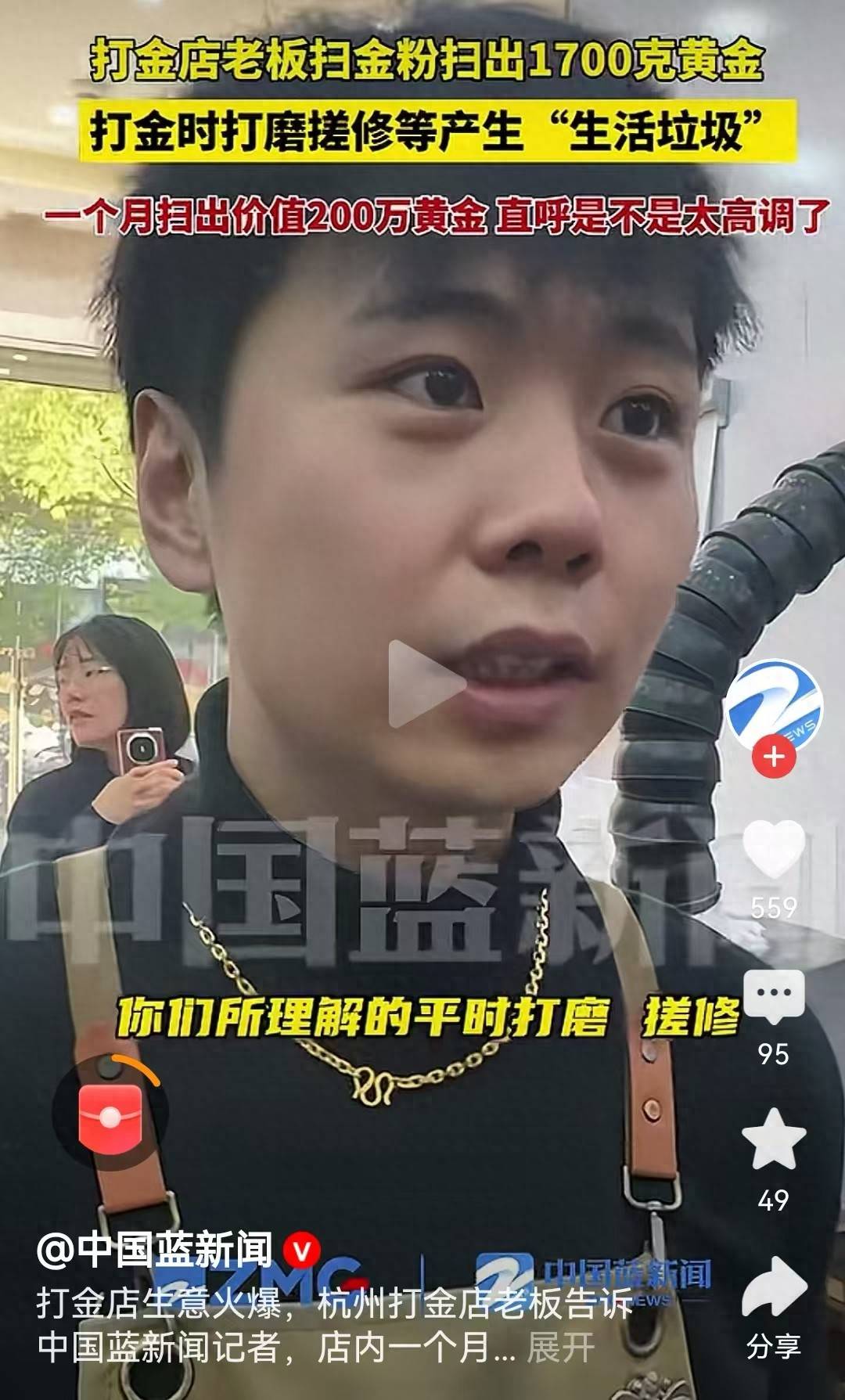Follow the account with the red plus
This screenshot has width=845, height=1400.
773,758
